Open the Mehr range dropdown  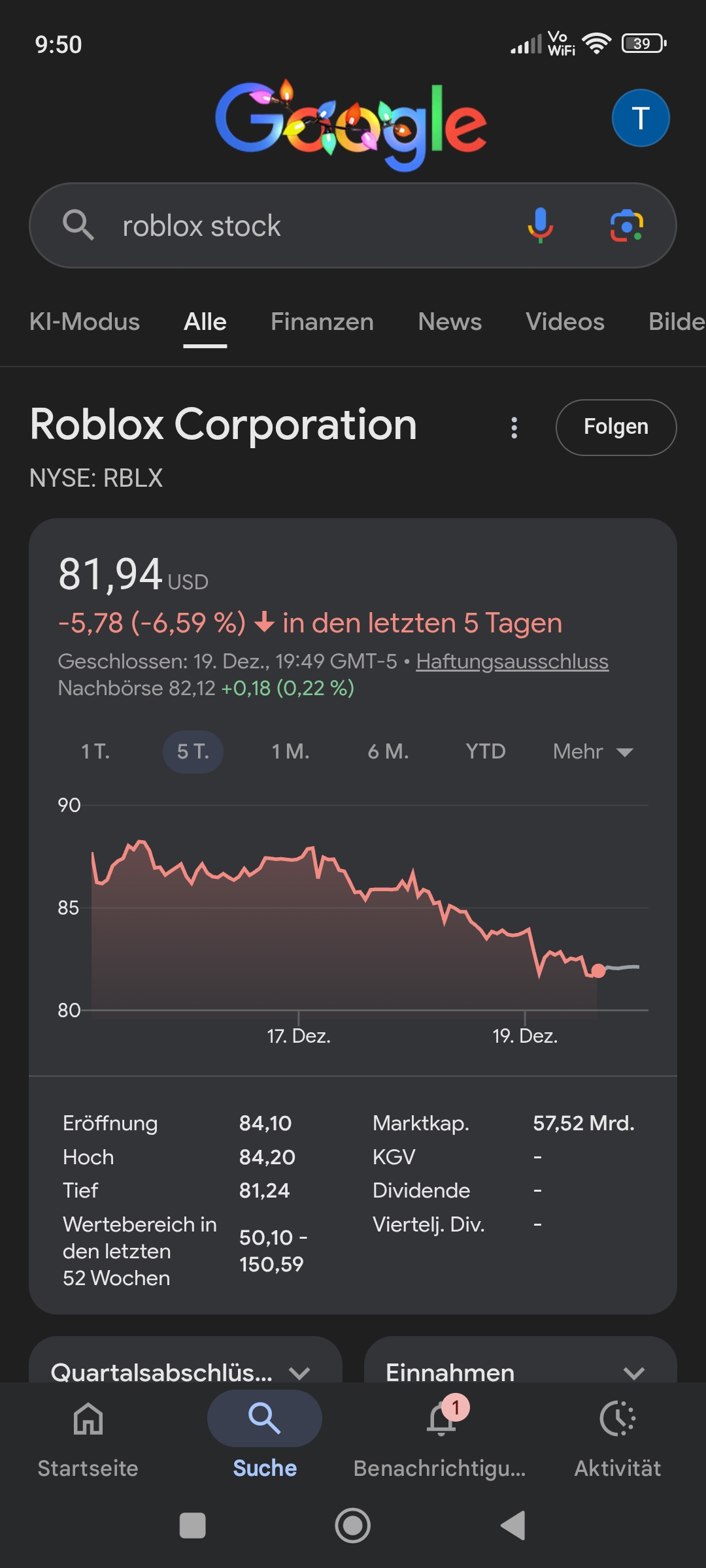click(x=592, y=751)
